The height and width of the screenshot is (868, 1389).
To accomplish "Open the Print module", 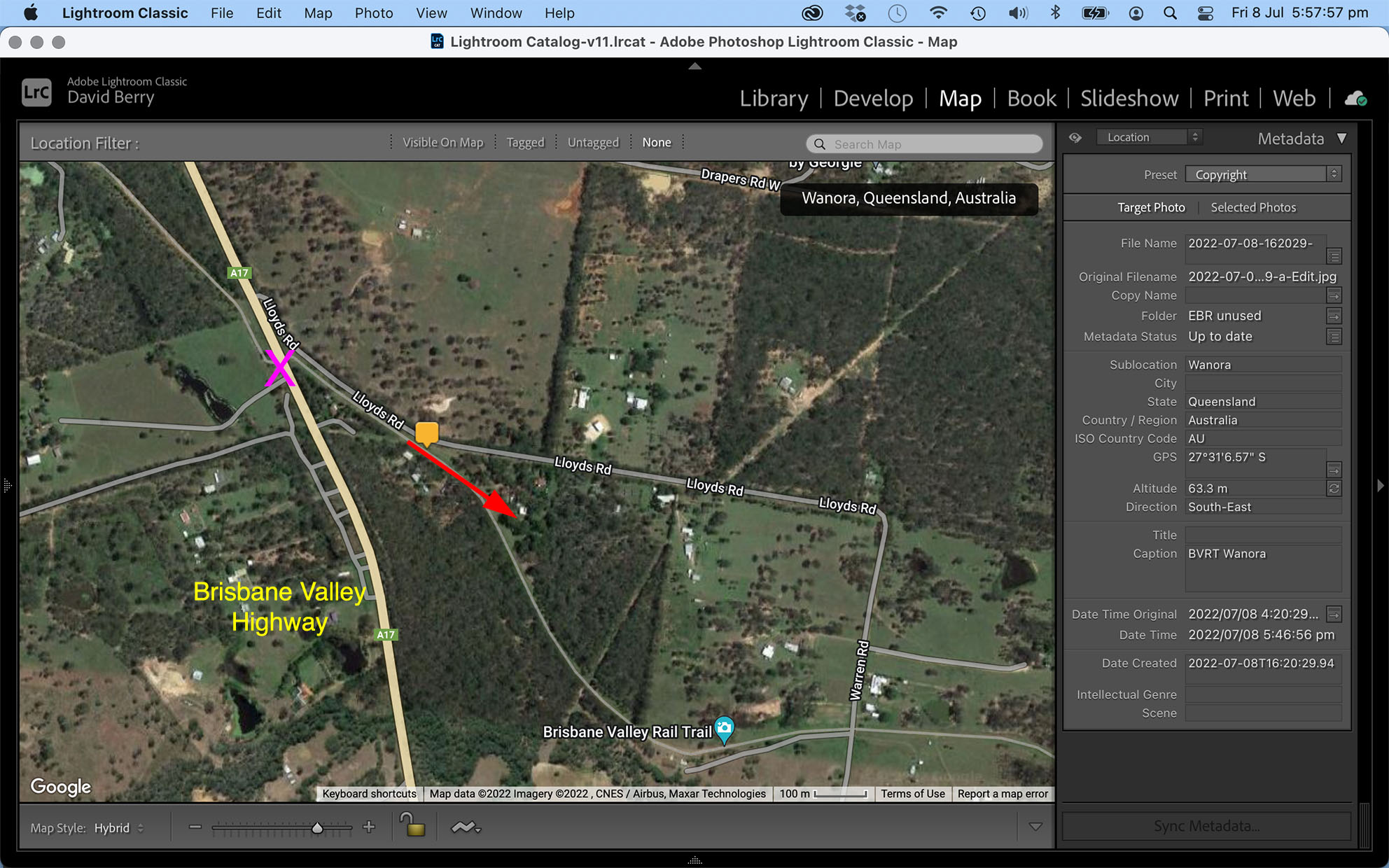I will point(1225,99).
